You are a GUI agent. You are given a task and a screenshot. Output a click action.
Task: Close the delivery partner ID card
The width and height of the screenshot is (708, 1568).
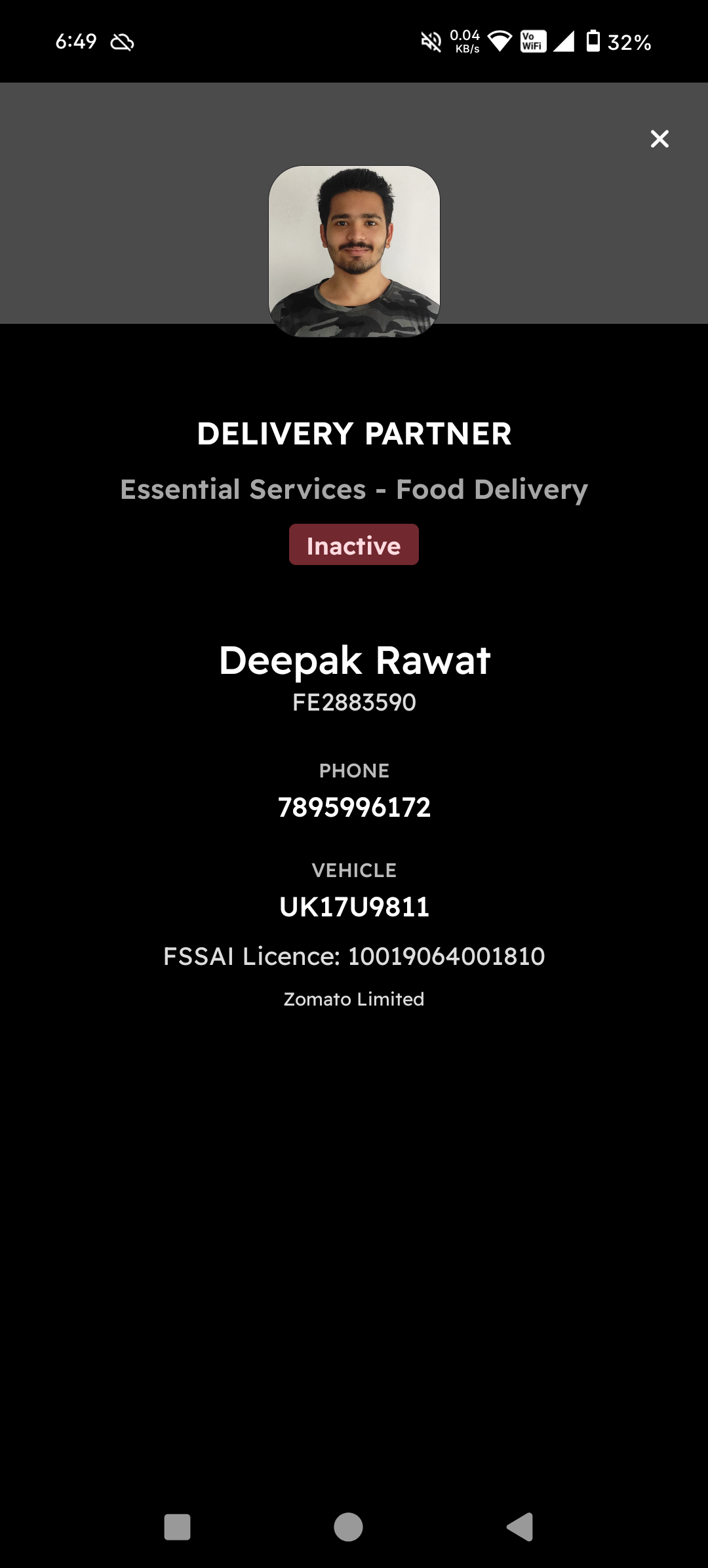[659, 139]
